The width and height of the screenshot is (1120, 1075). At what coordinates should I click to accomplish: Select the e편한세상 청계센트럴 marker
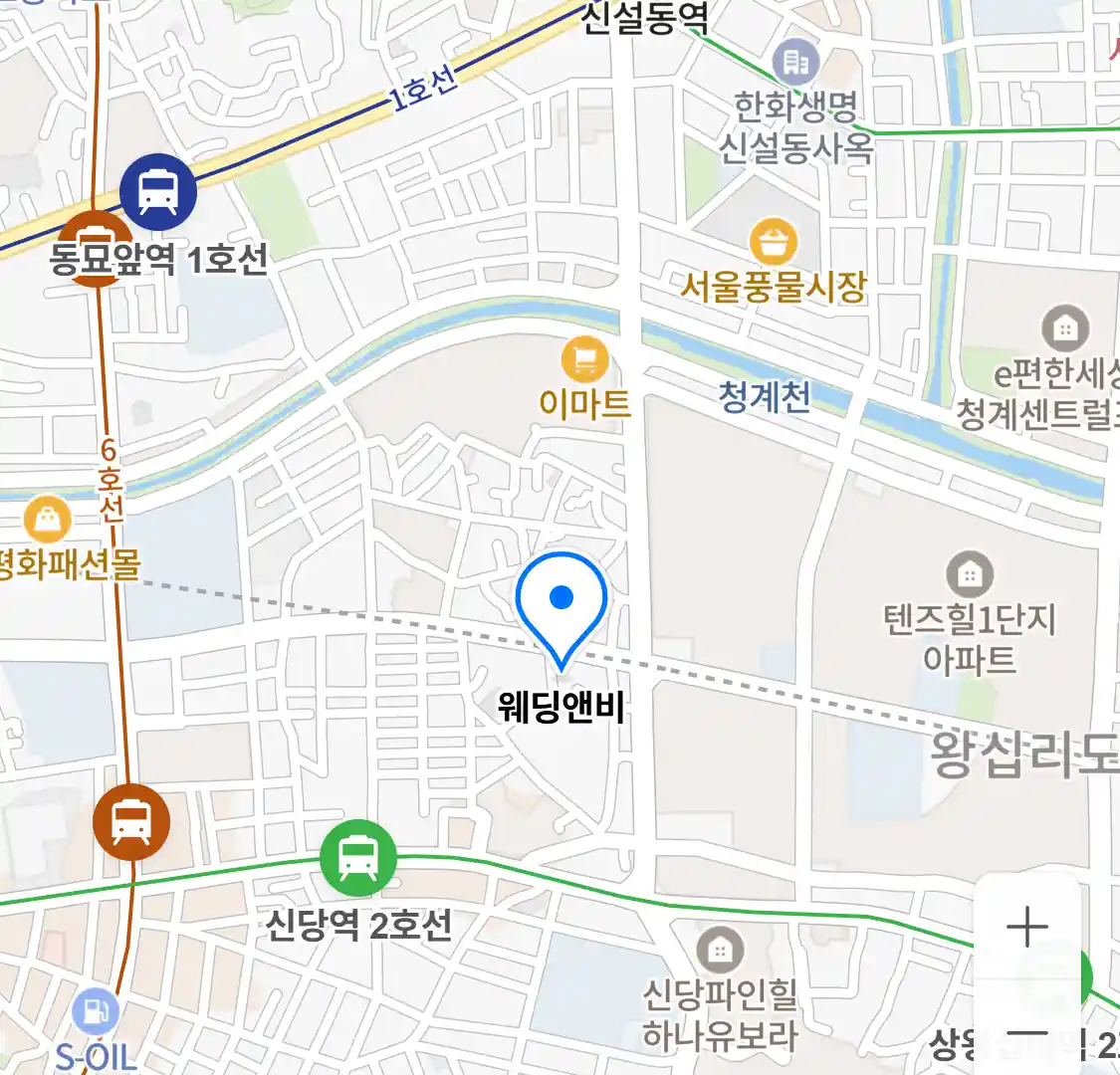(x=1064, y=327)
